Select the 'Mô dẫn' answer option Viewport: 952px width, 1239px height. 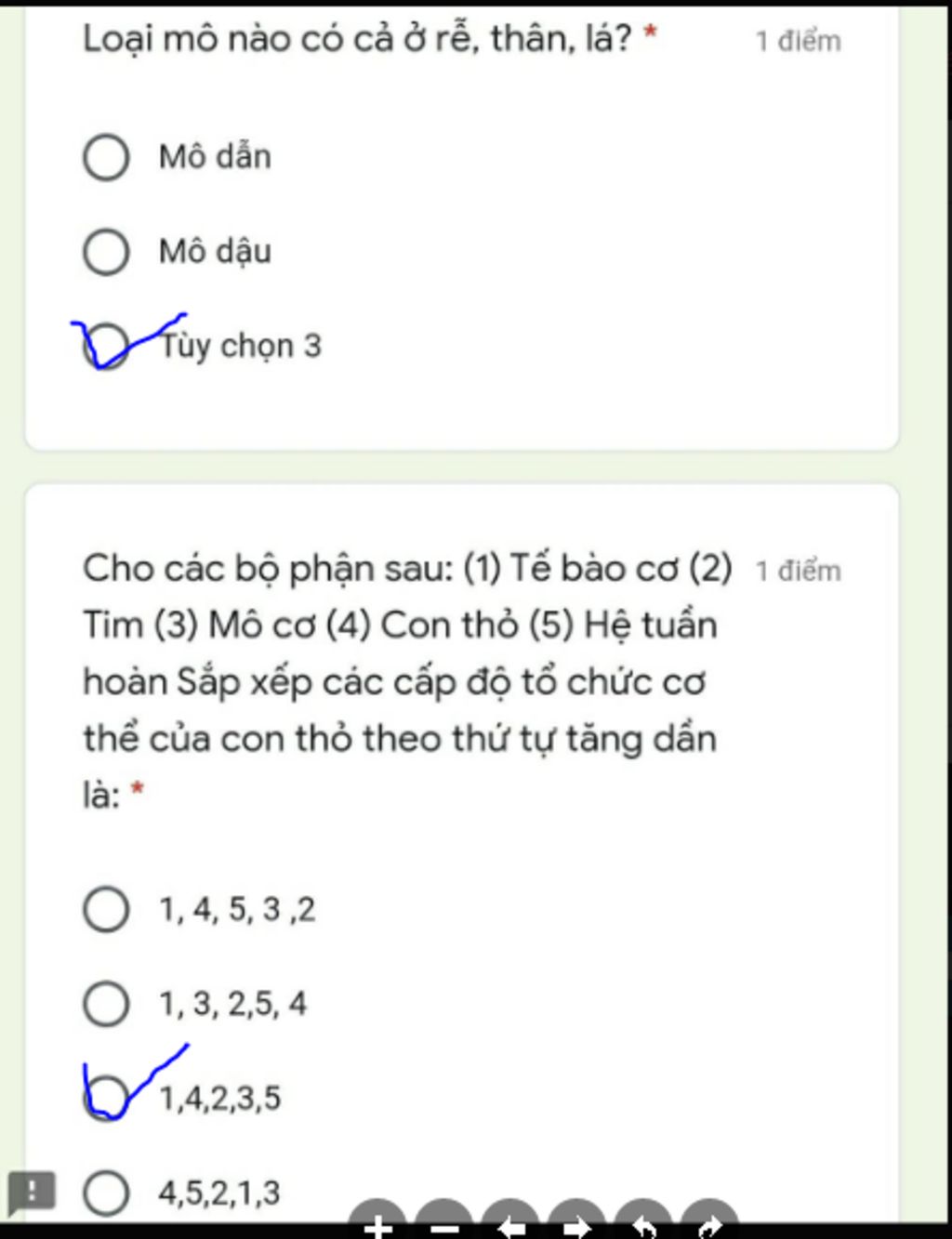pyautogui.click(x=106, y=157)
